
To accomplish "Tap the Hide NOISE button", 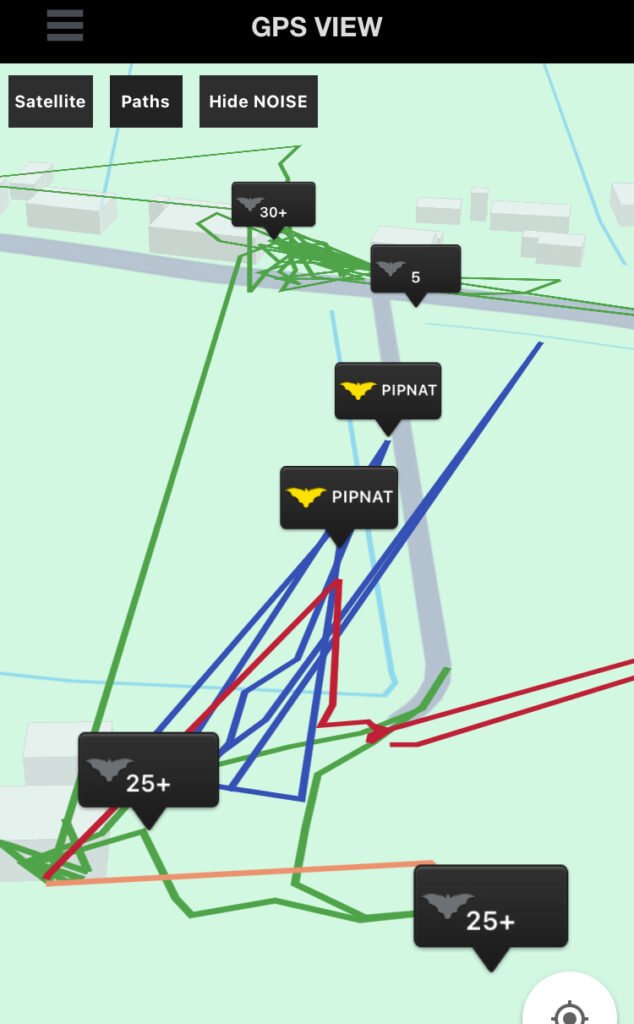I will pyautogui.click(x=258, y=101).
